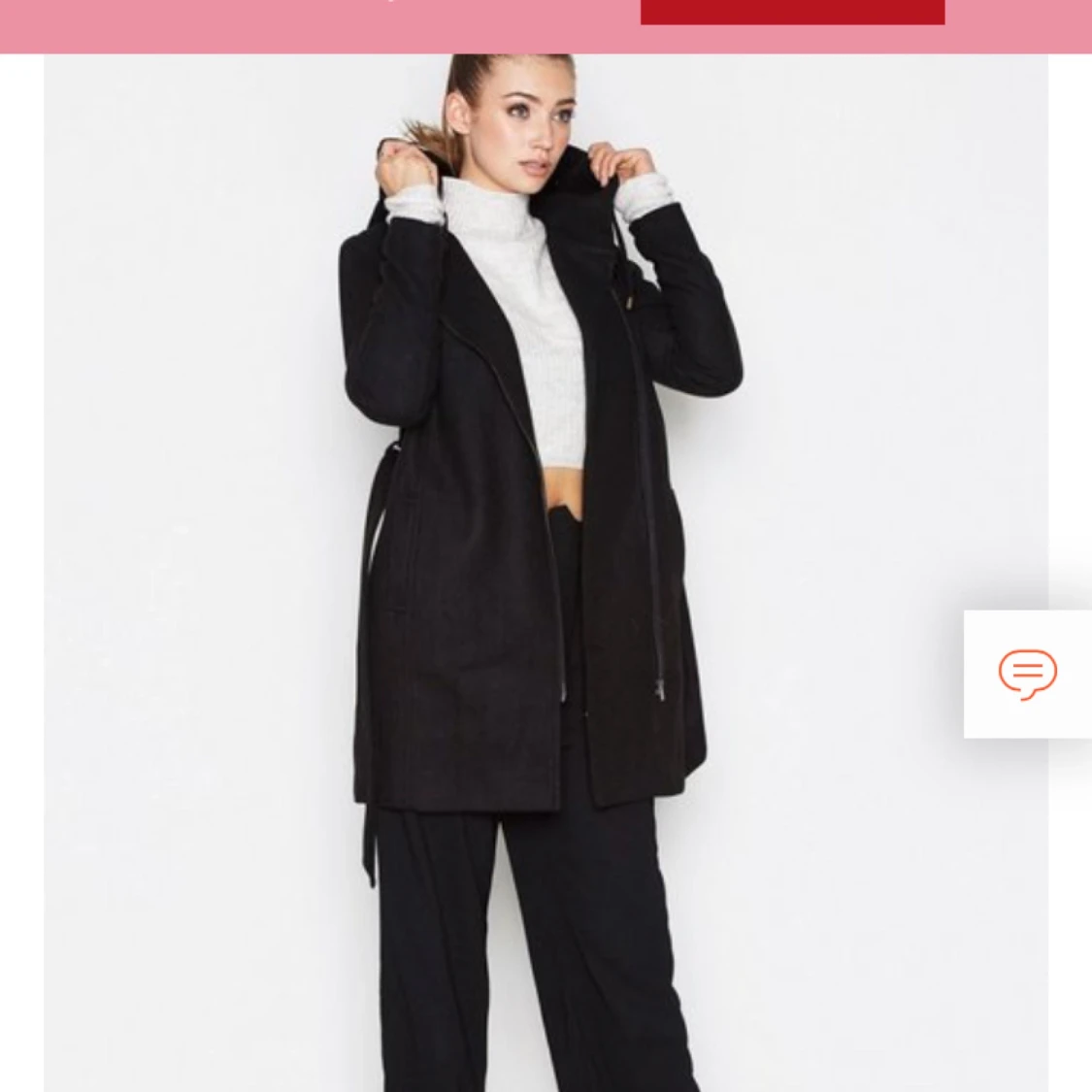Image resolution: width=1092 pixels, height=1092 pixels.
Task: Tap the red button in the pink banner
Action: [792, 12]
